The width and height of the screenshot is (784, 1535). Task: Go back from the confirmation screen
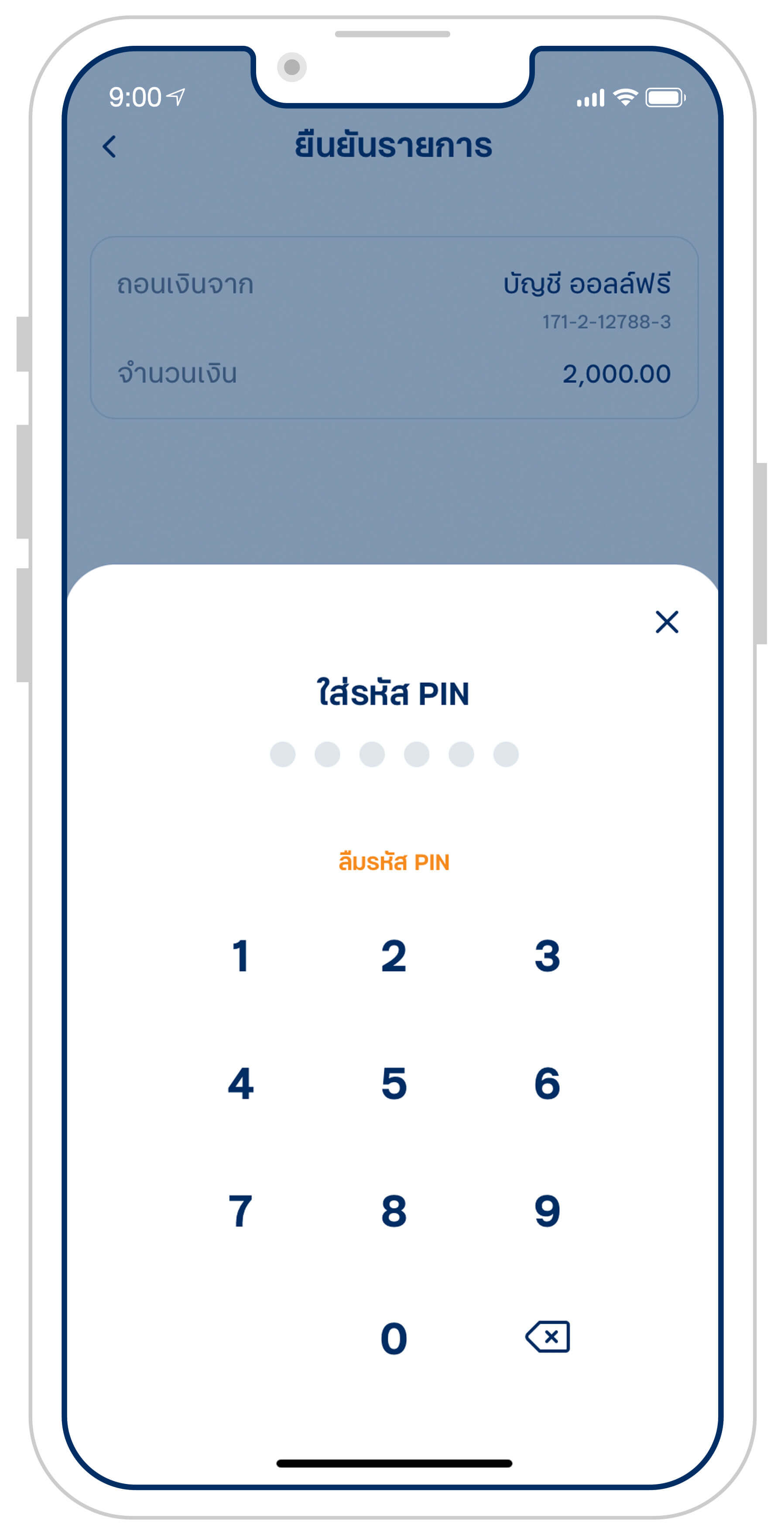[110, 147]
